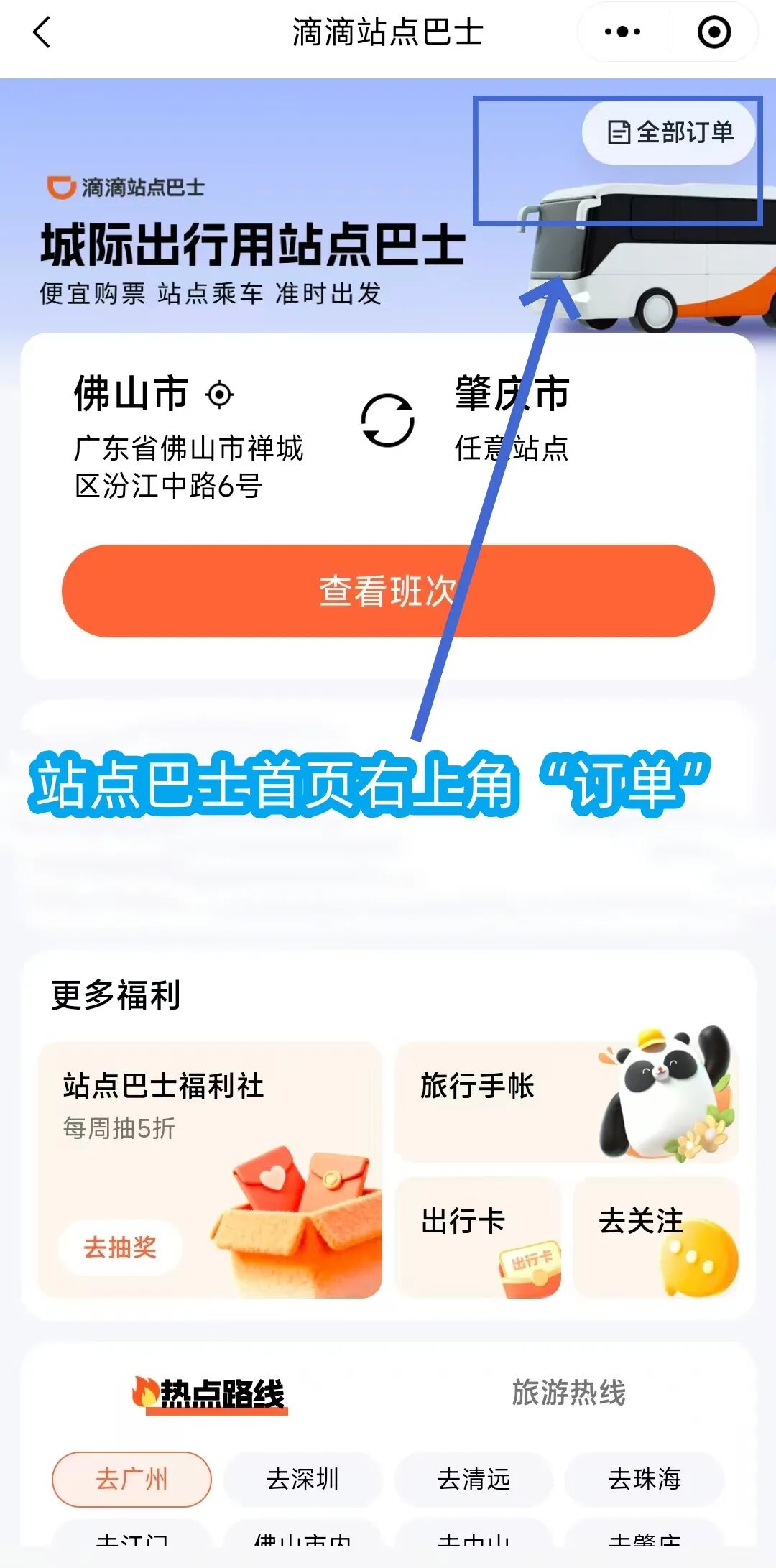
Task: Choose the destination city 肇庆市
Action: pyautogui.click(x=512, y=394)
